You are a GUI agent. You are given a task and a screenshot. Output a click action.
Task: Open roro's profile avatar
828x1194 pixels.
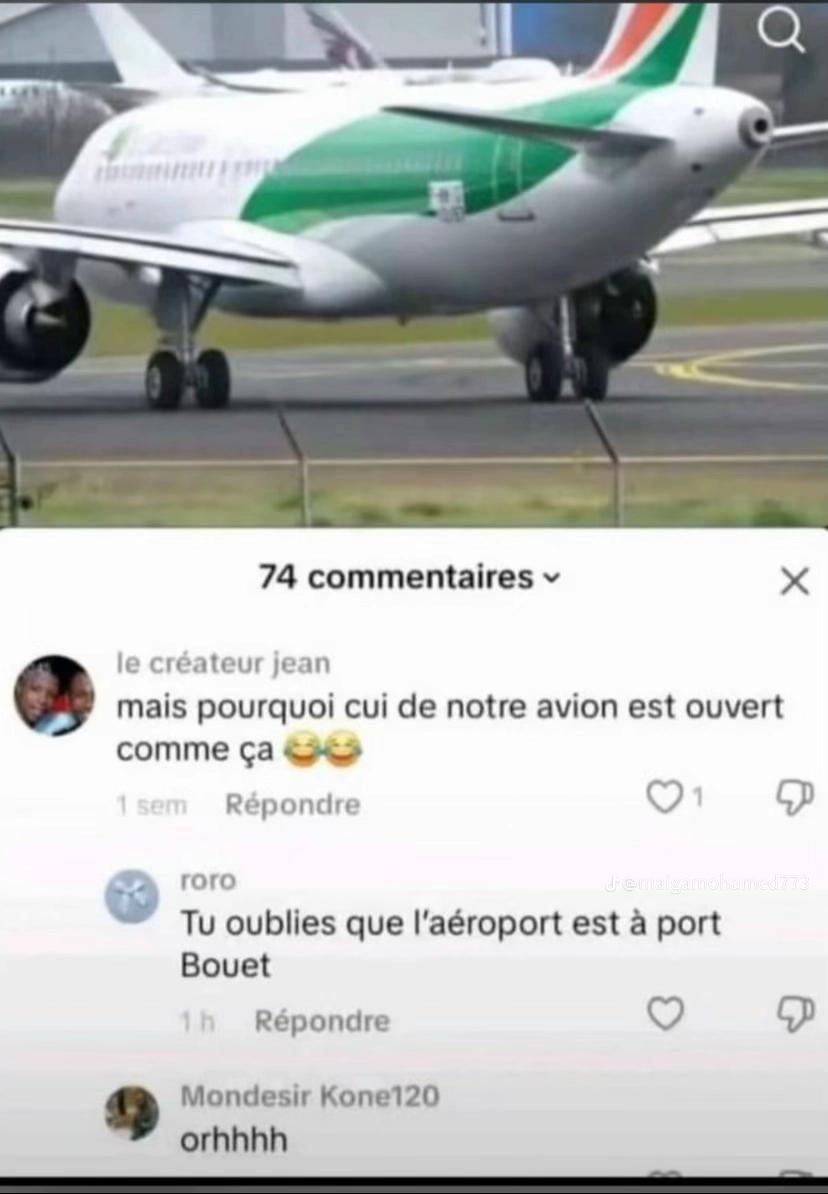click(x=132, y=896)
